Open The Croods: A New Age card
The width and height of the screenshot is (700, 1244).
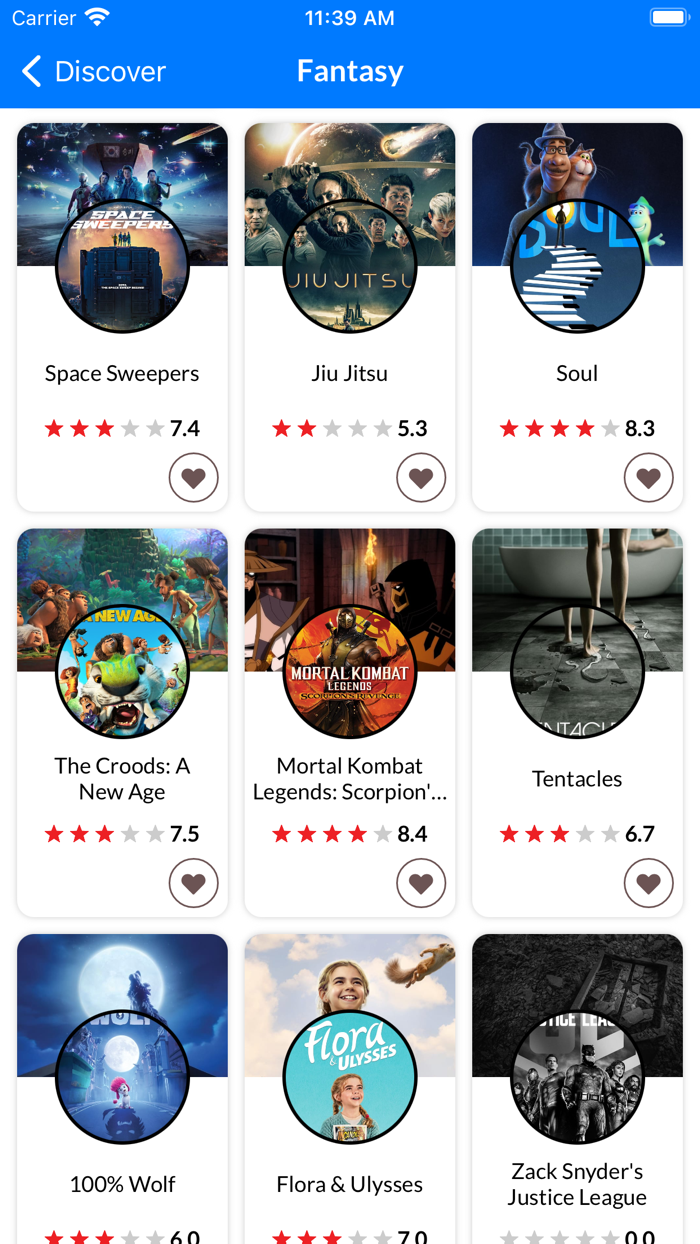(x=122, y=700)
